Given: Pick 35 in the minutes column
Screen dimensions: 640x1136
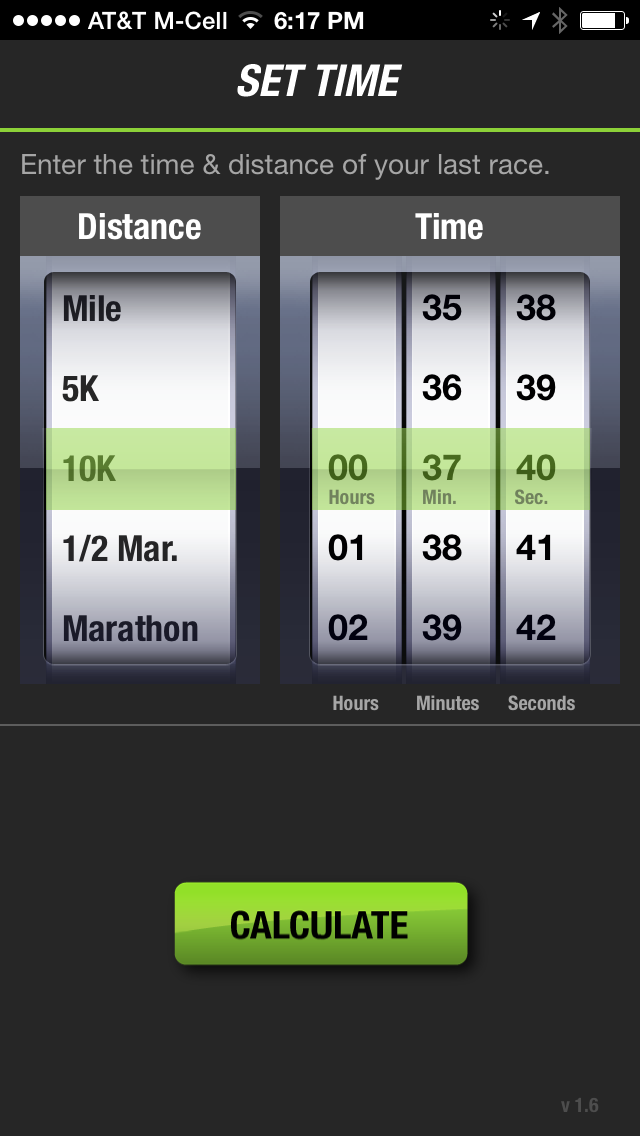Looking at the screenshot, I should coord(442,308).
